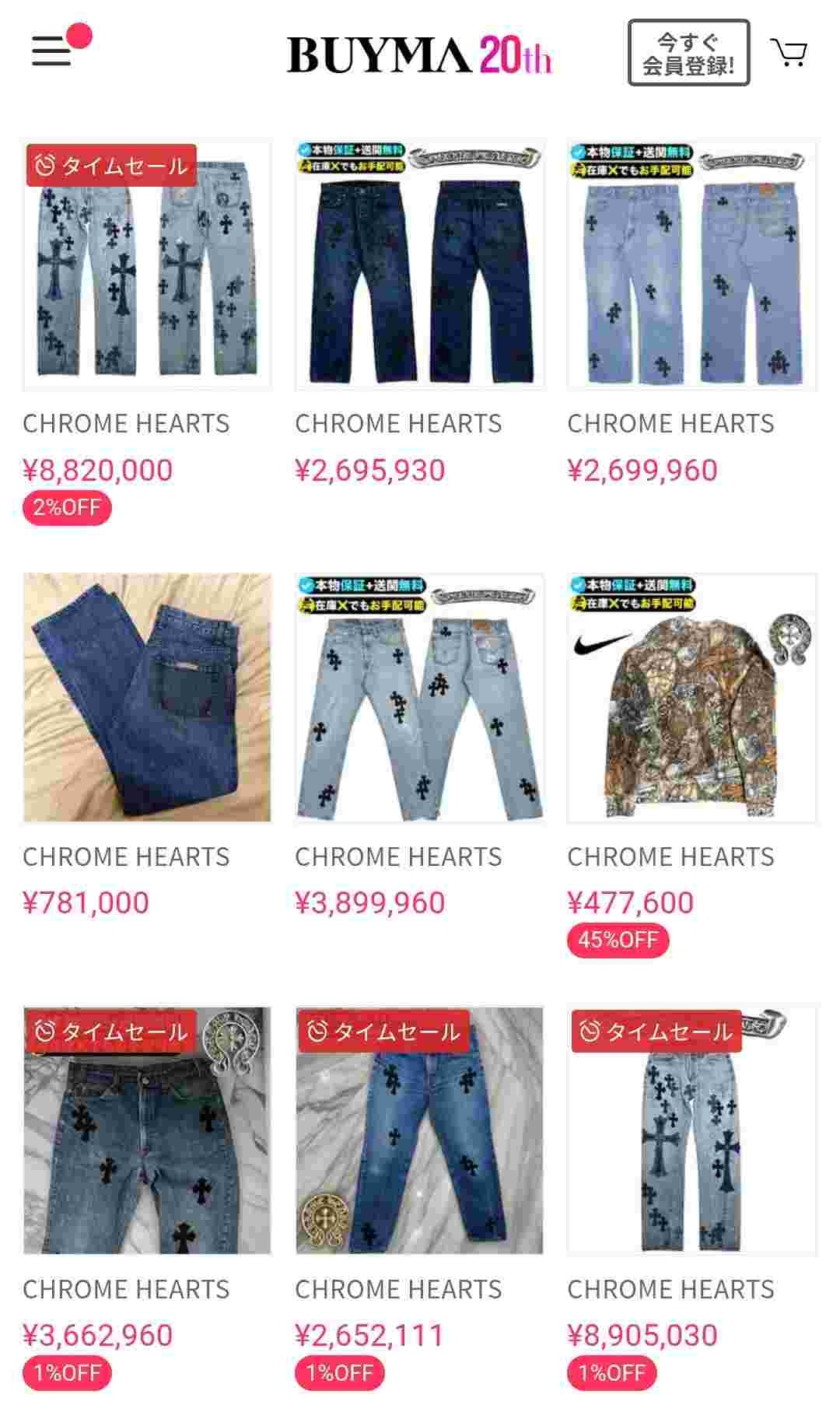Viewport: 840px width, 1419px height.
Task: Open the hamburger menu
Action: pyautogui.click(x=52, y=51)
